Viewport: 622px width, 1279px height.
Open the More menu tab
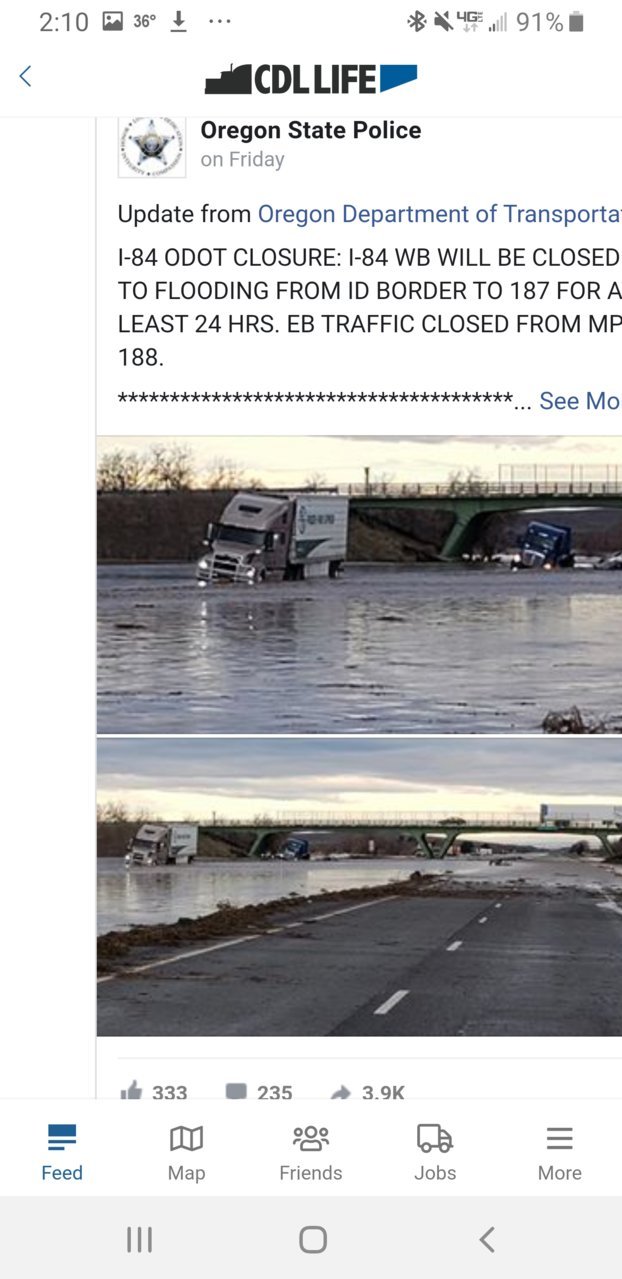click(x=559, y=1152)
